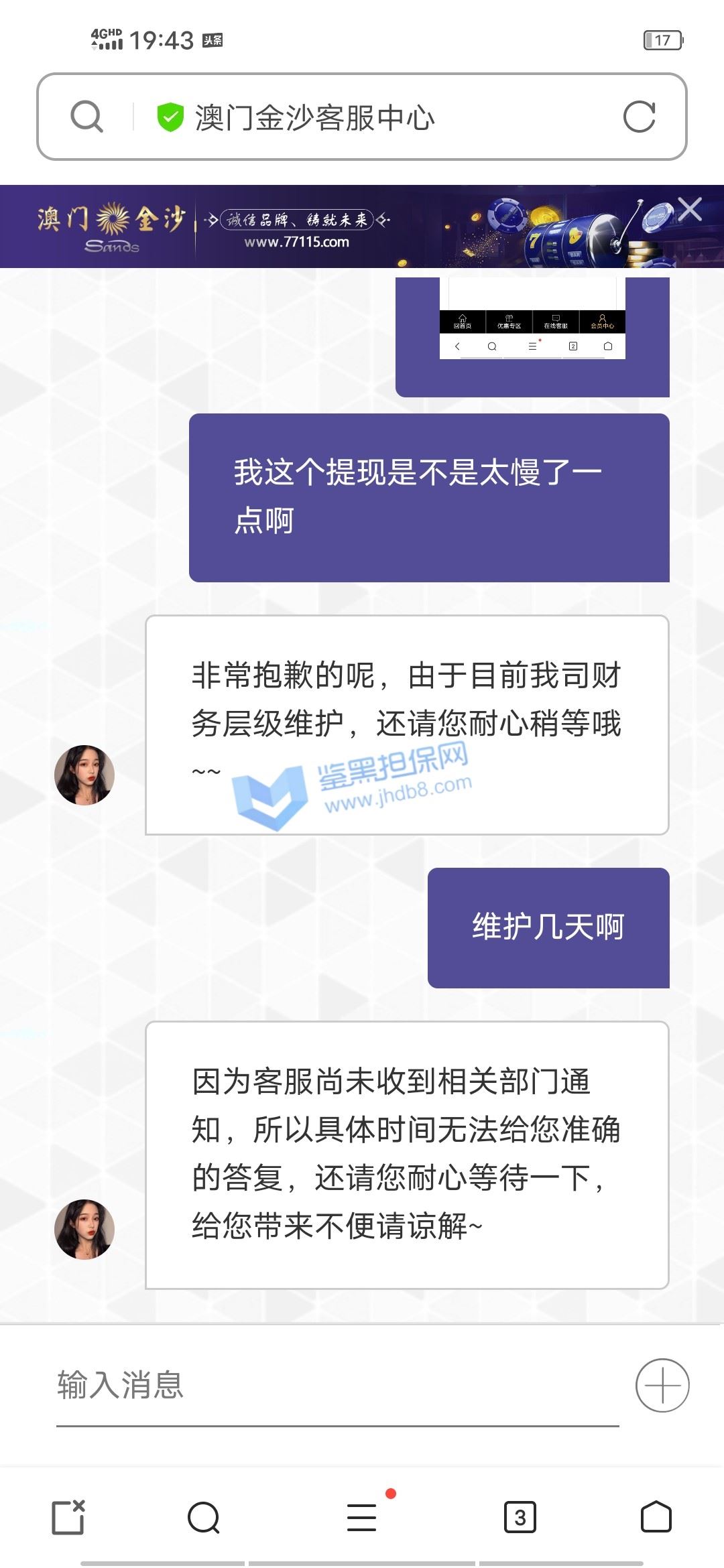Close the 澳门金沙 banner
Image resolution: width=724 pixels, height=1568 pixels.
tap(689, 209)
